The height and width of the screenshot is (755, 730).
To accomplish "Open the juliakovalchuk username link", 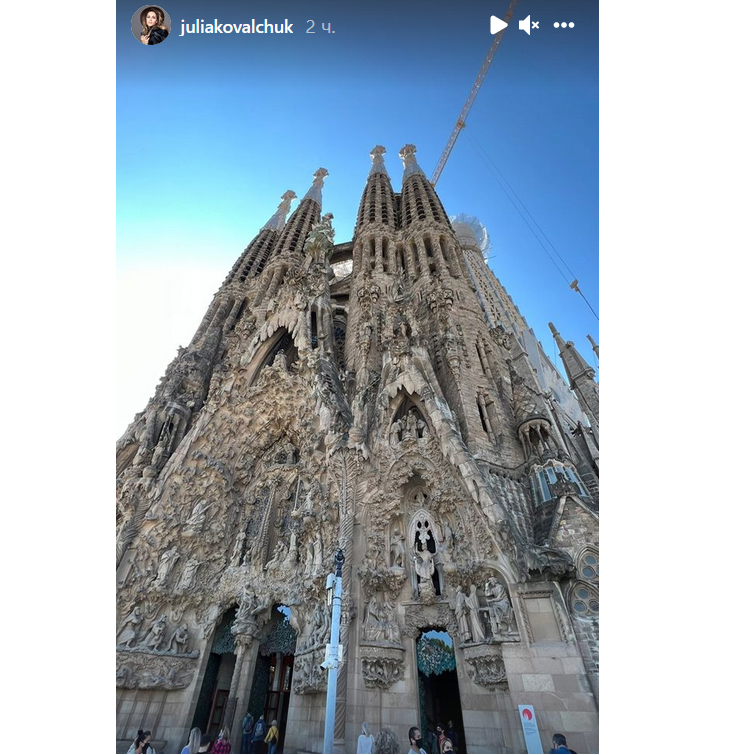I will pos(237,27).
